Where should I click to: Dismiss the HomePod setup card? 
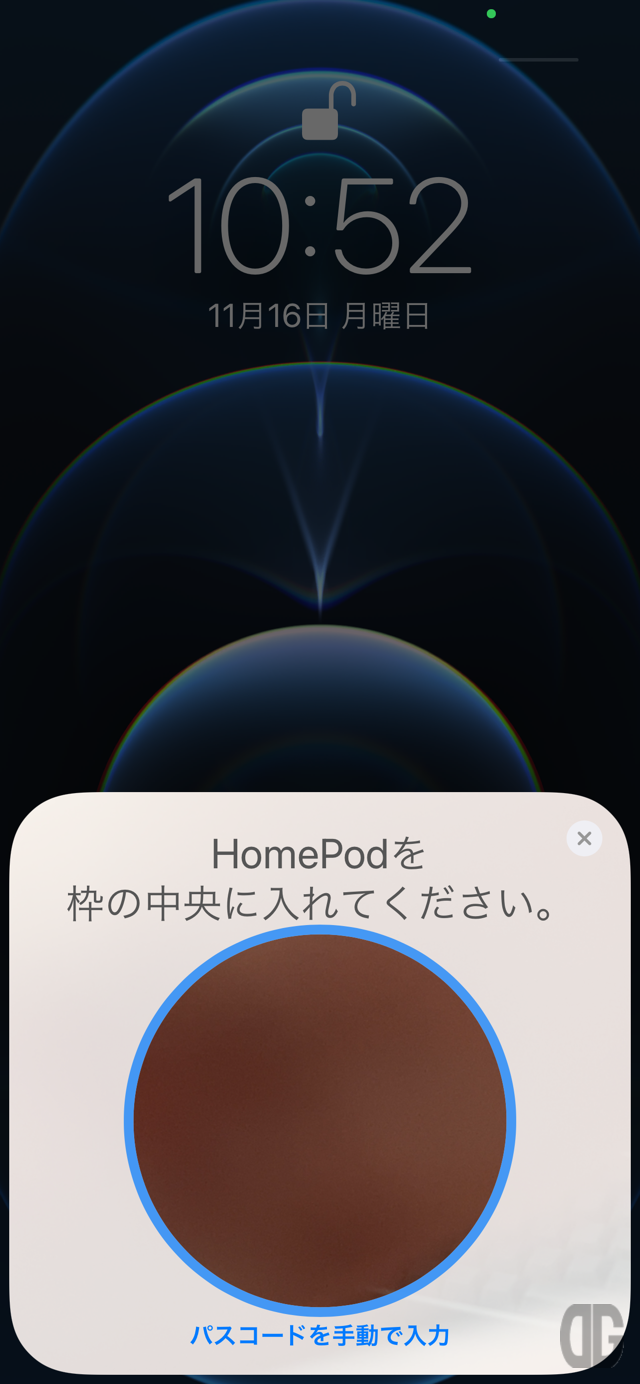click(584, 838)
